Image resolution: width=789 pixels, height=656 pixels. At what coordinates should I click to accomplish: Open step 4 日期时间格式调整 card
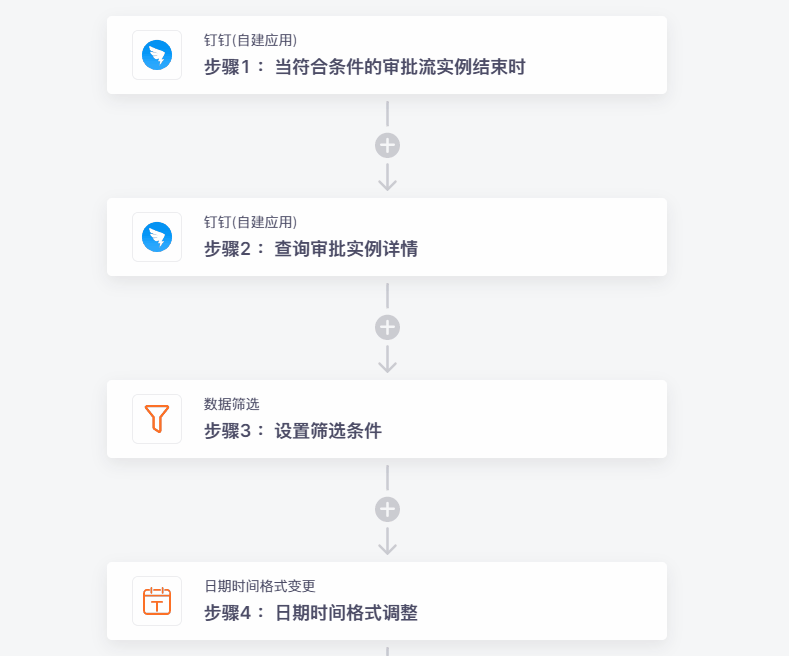pos(386,601)
